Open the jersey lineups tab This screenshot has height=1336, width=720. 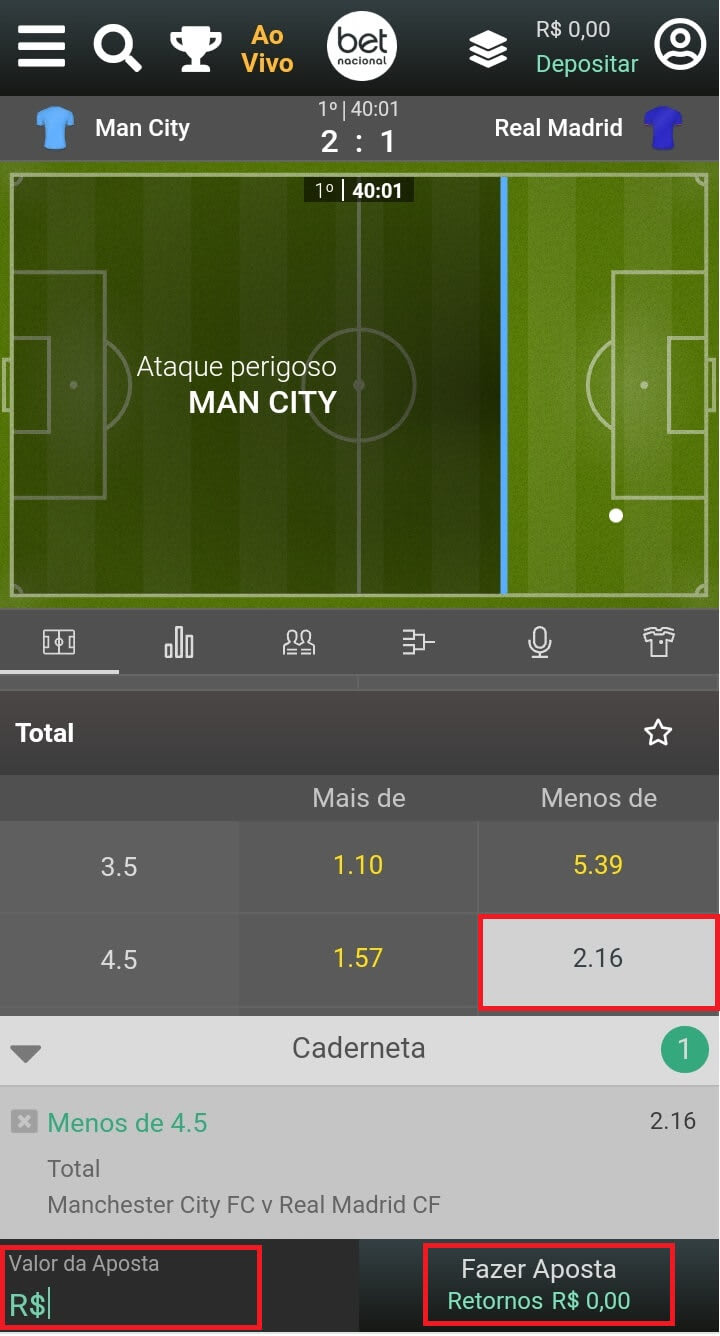[x=659, y=643]
